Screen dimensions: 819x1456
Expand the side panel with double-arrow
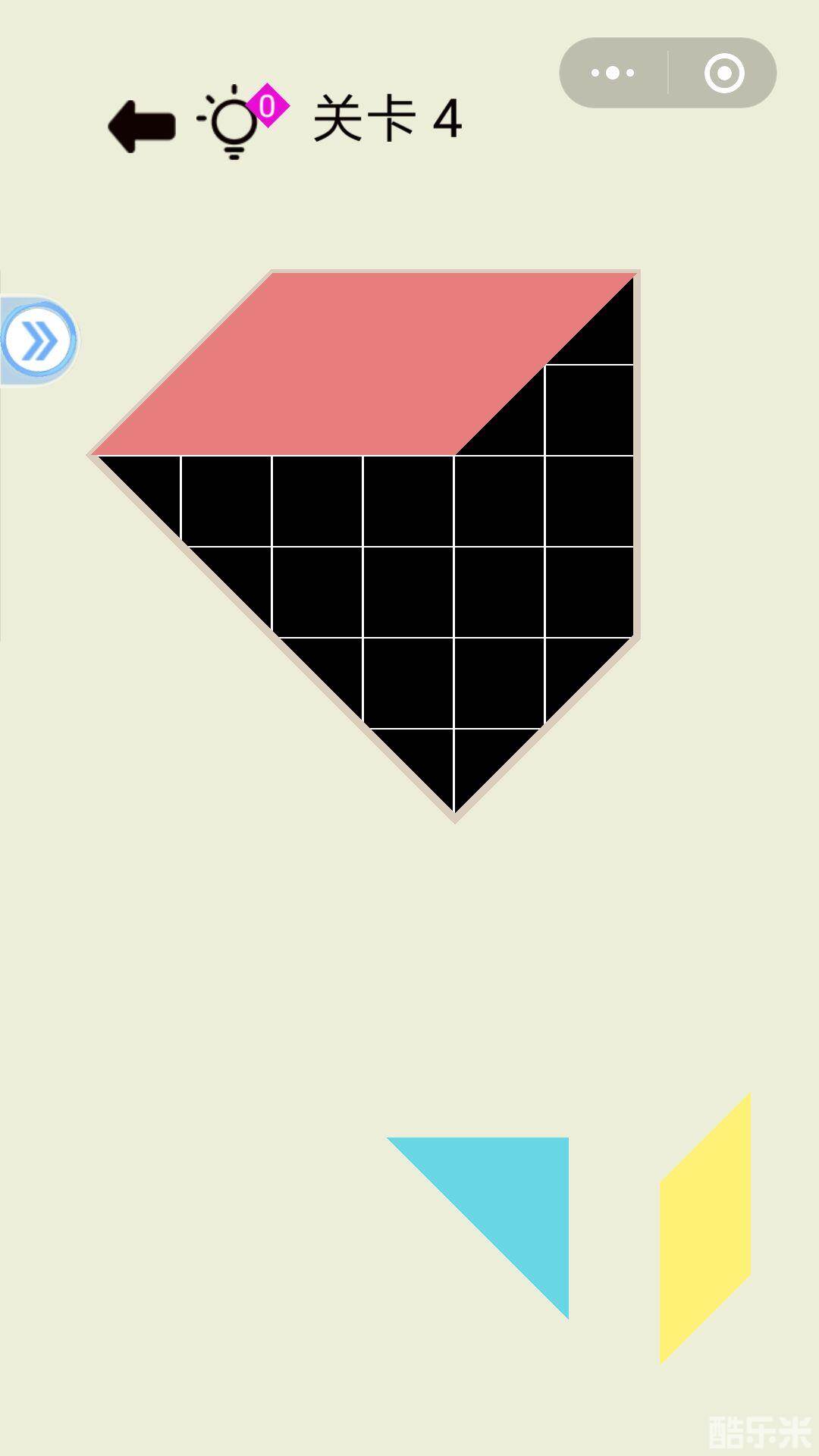click(x=39, y=340)
